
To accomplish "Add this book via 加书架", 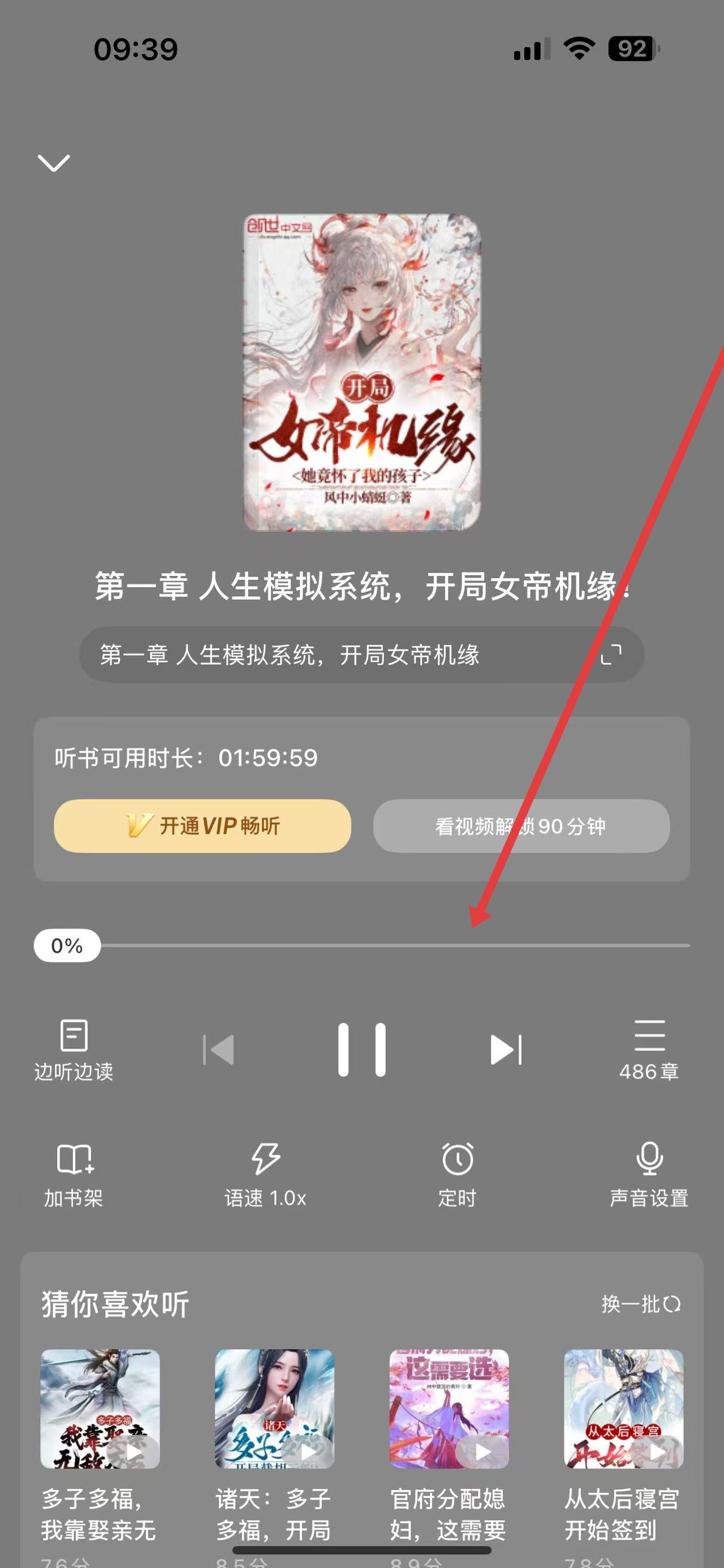I will [x=74, y=1173].
